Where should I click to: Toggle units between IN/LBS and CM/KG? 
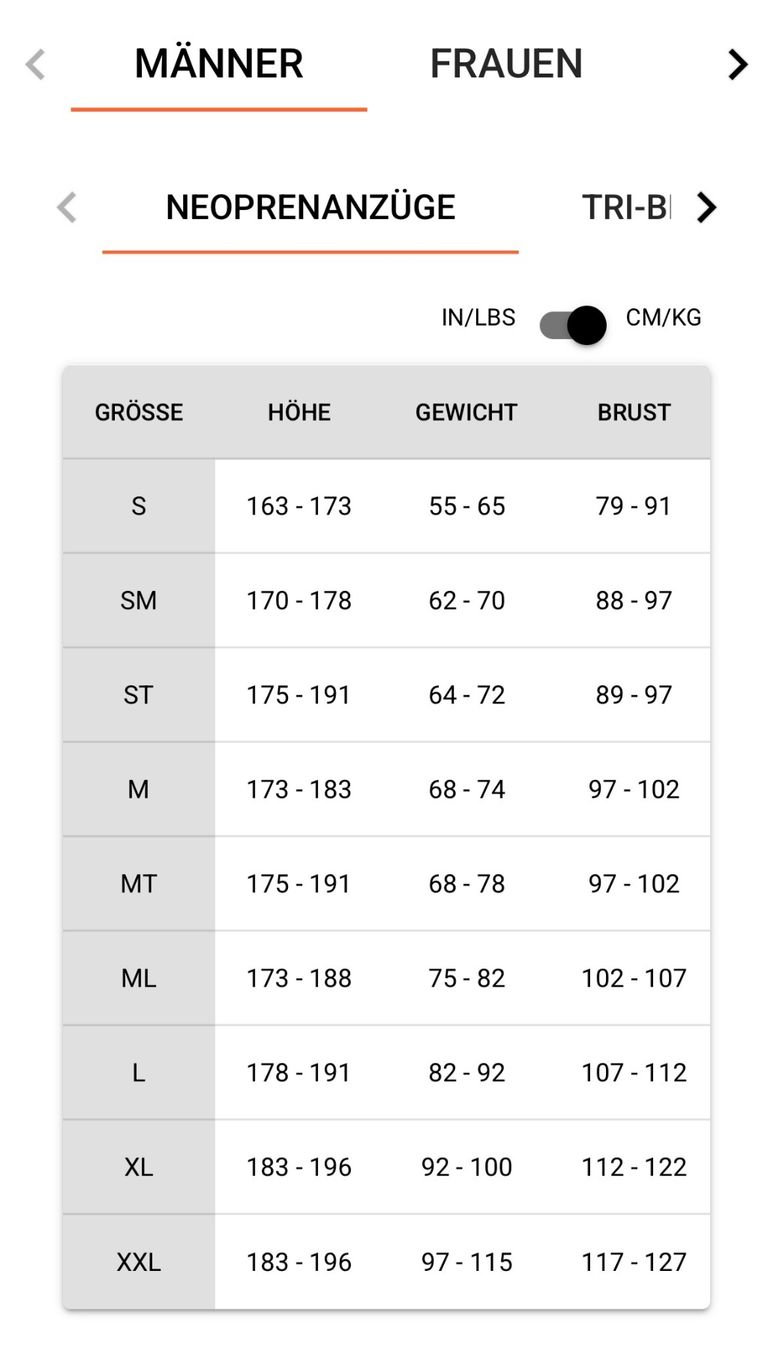point(573,325)
